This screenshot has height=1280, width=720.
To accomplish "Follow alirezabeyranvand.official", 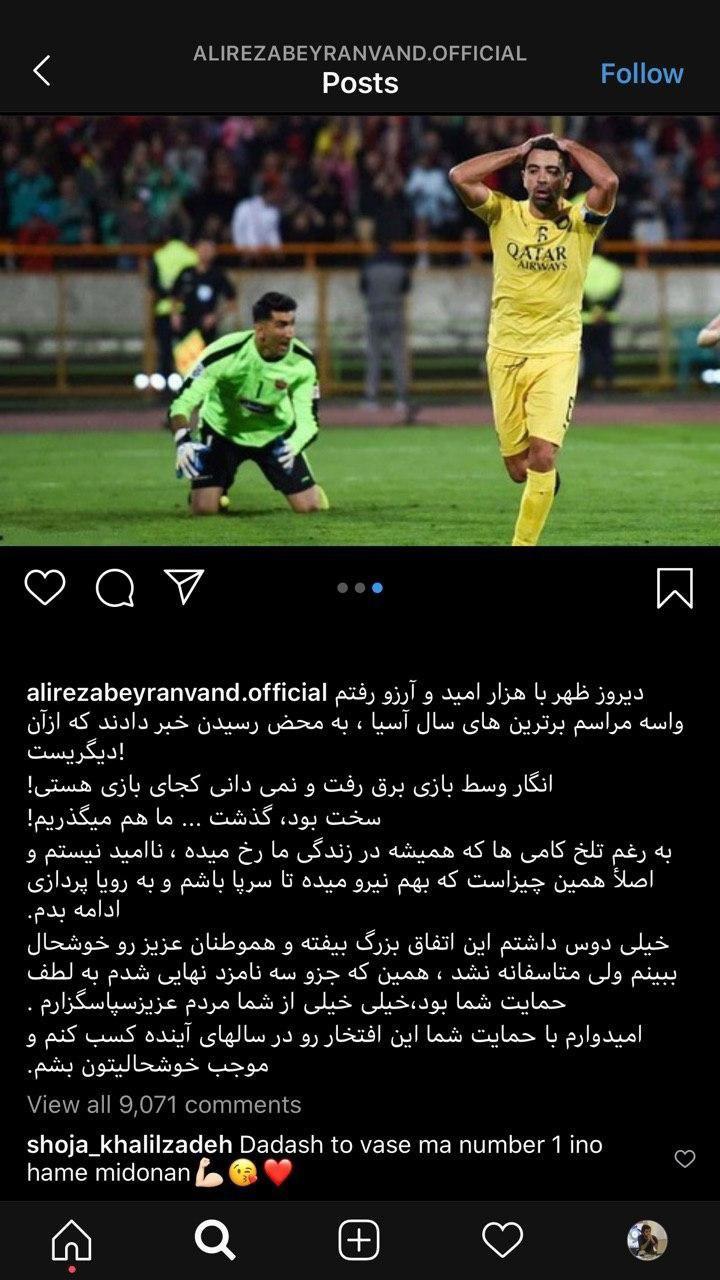I will coord(641,73).
